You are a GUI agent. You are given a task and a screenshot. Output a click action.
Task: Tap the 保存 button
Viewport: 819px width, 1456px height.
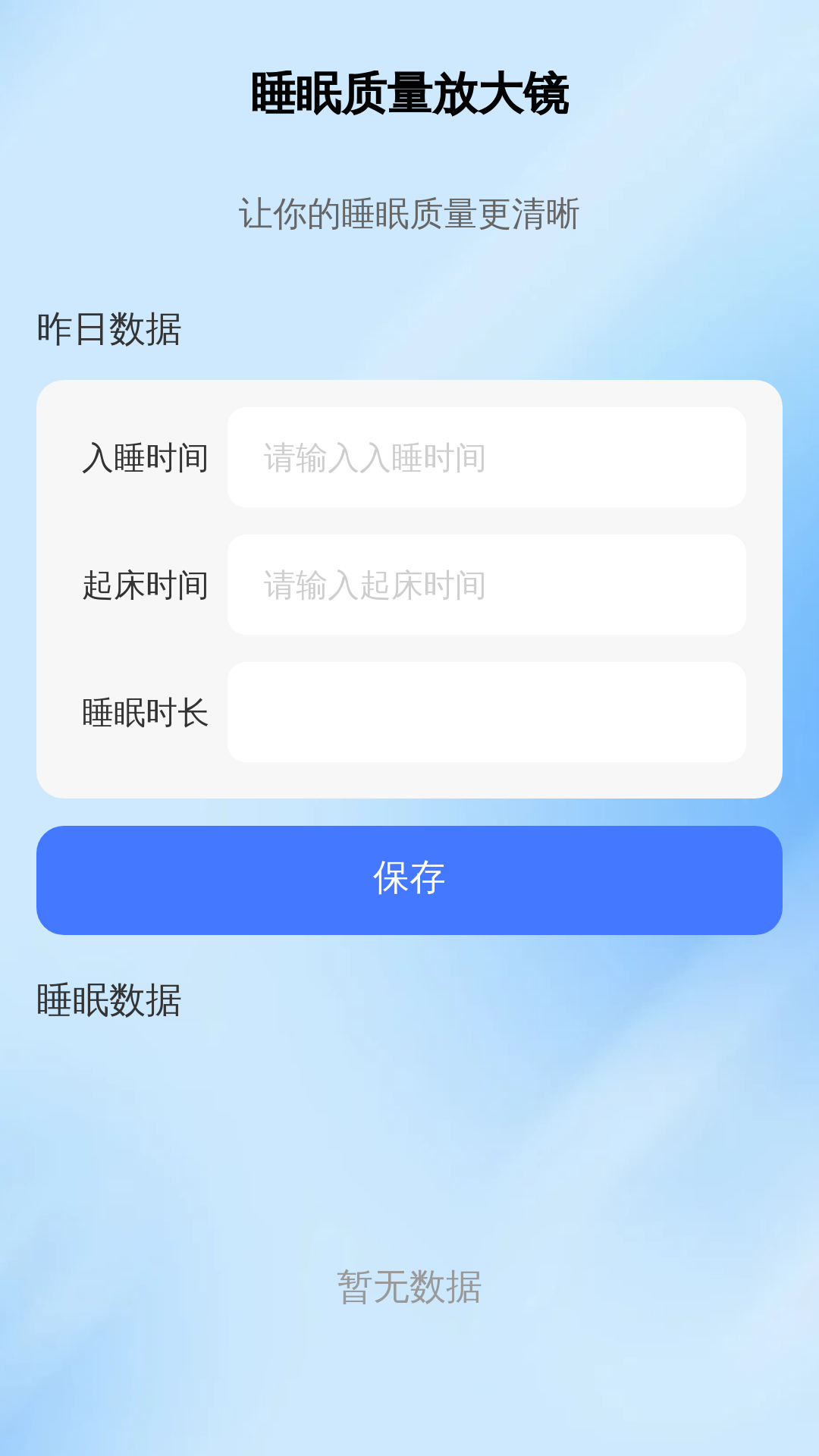[409, 880]
